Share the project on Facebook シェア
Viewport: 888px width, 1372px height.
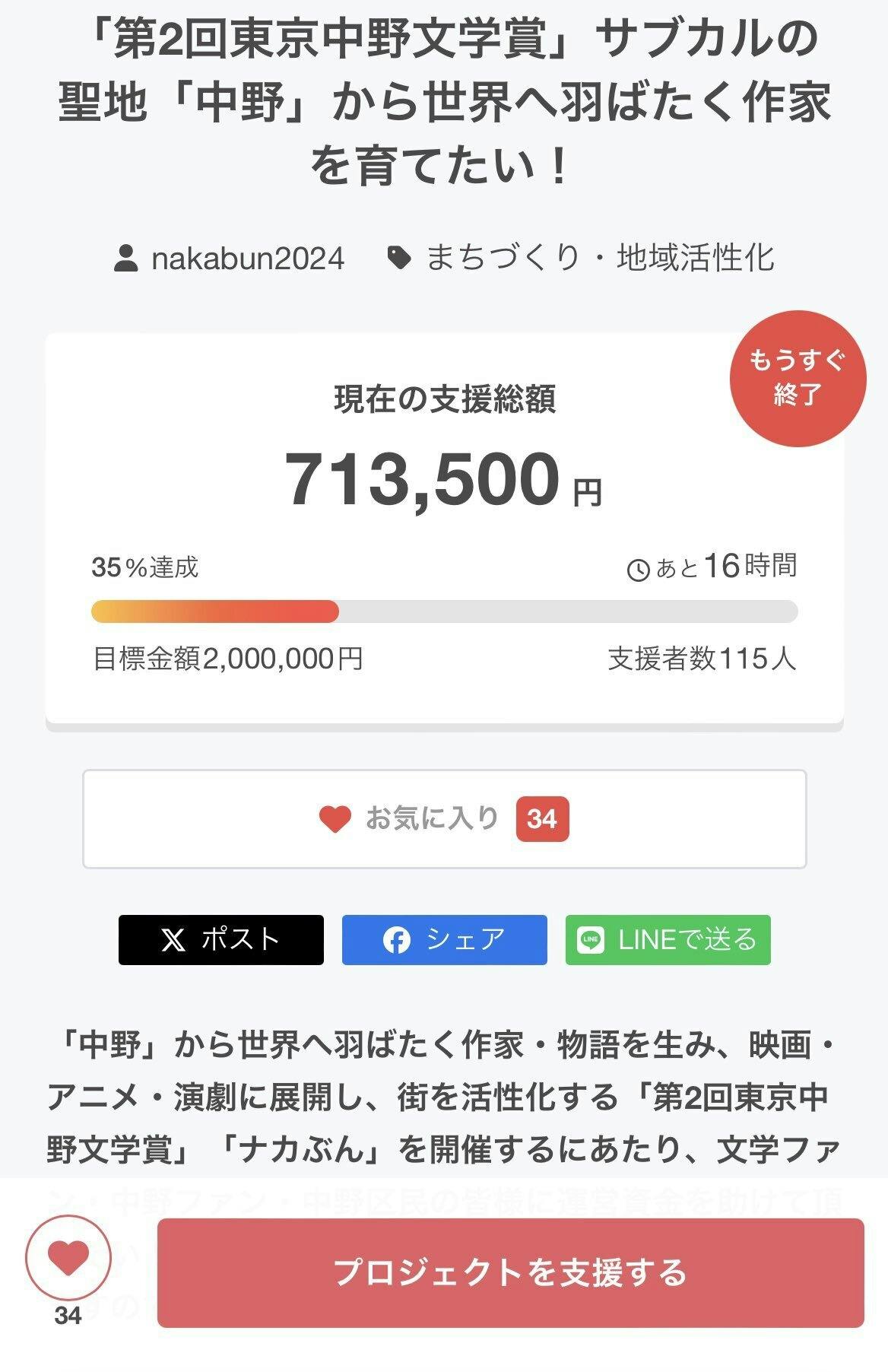pos(444,940)
